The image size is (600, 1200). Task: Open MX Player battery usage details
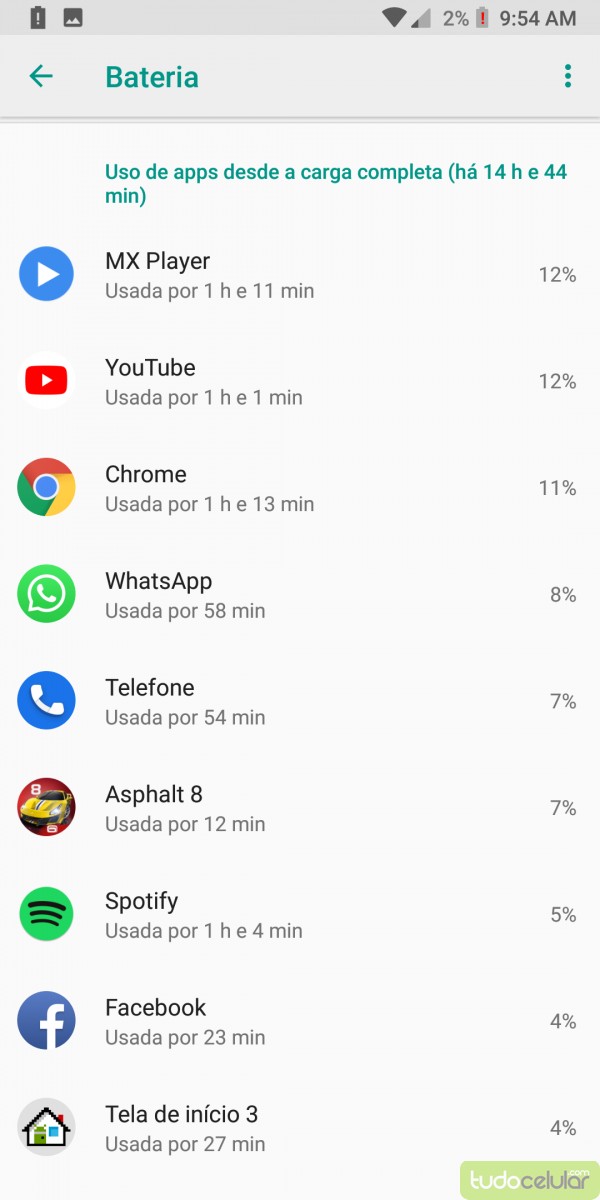click(x=300, y=275)
